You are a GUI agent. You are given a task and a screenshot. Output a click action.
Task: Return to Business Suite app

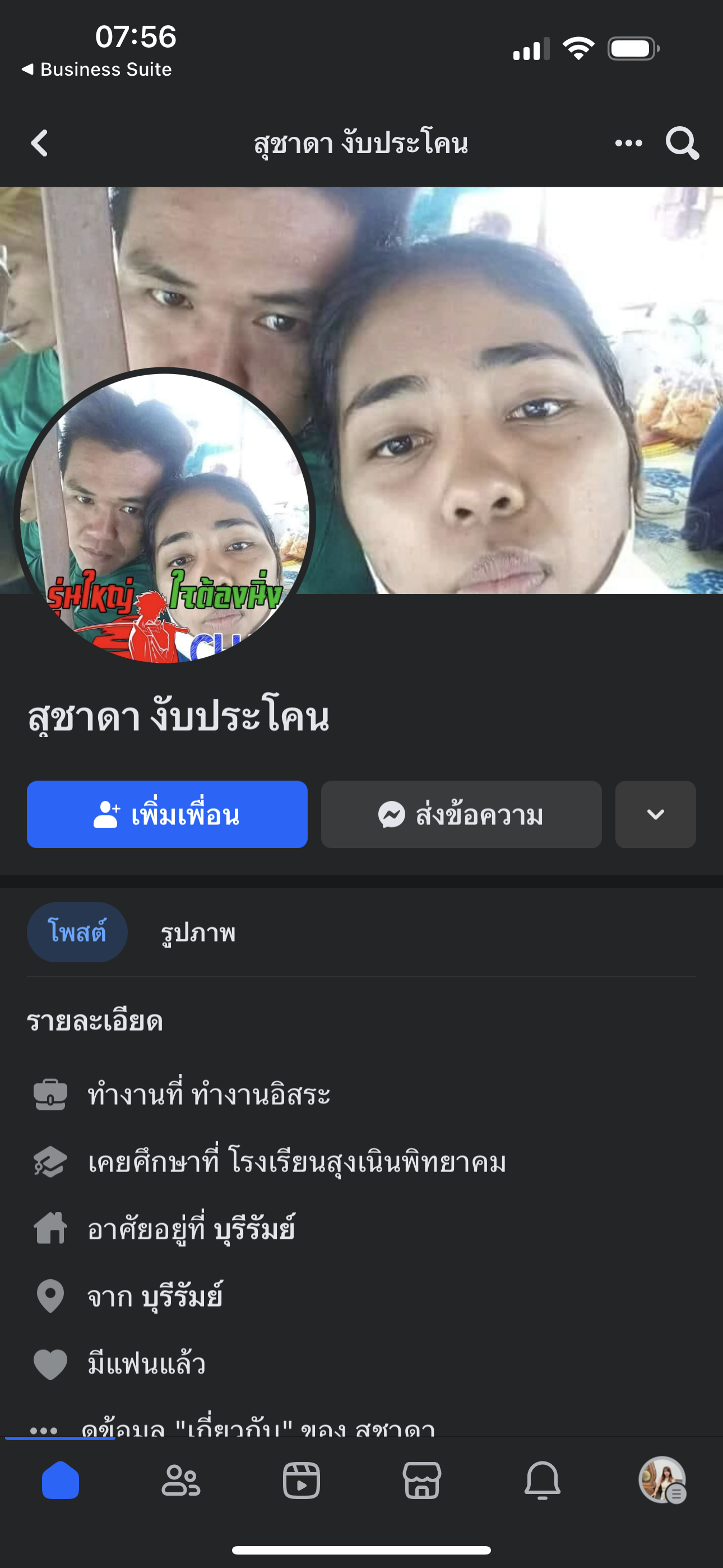[98, 70]
